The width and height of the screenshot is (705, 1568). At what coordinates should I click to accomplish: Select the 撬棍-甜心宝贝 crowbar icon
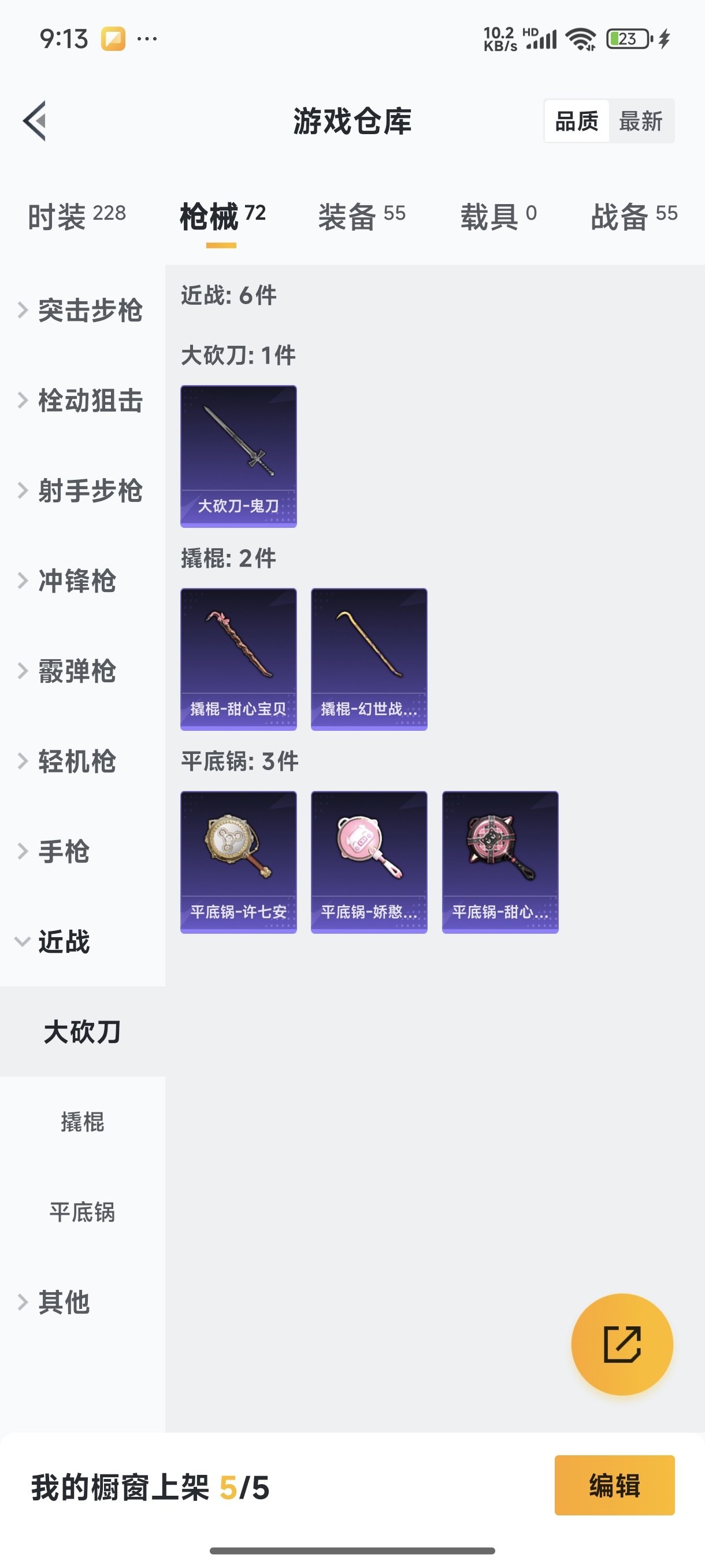point(239,659)
